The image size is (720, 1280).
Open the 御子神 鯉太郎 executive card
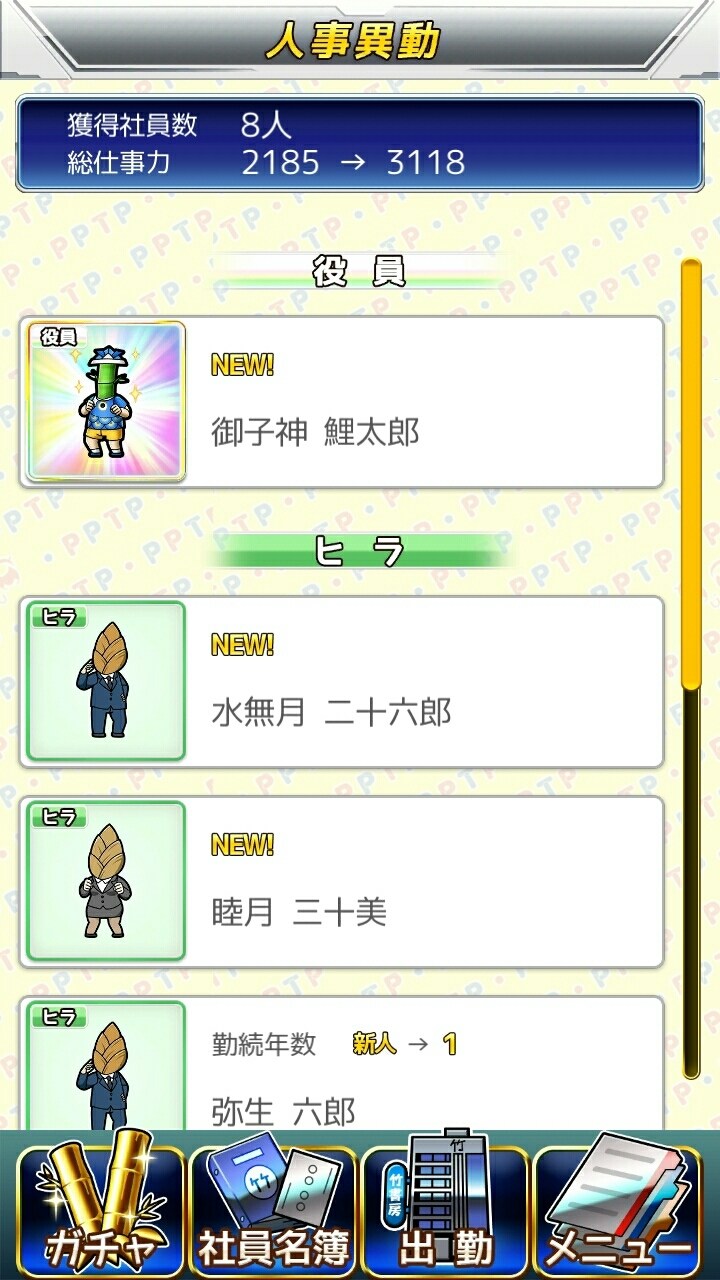coord(341,402)
